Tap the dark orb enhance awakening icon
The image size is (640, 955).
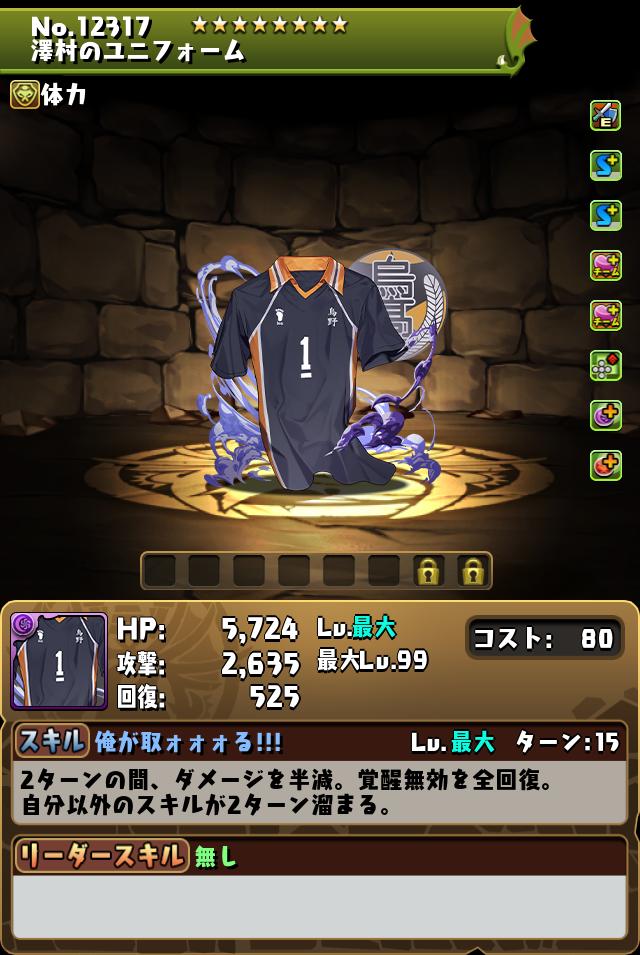click(x=605, y=415)
